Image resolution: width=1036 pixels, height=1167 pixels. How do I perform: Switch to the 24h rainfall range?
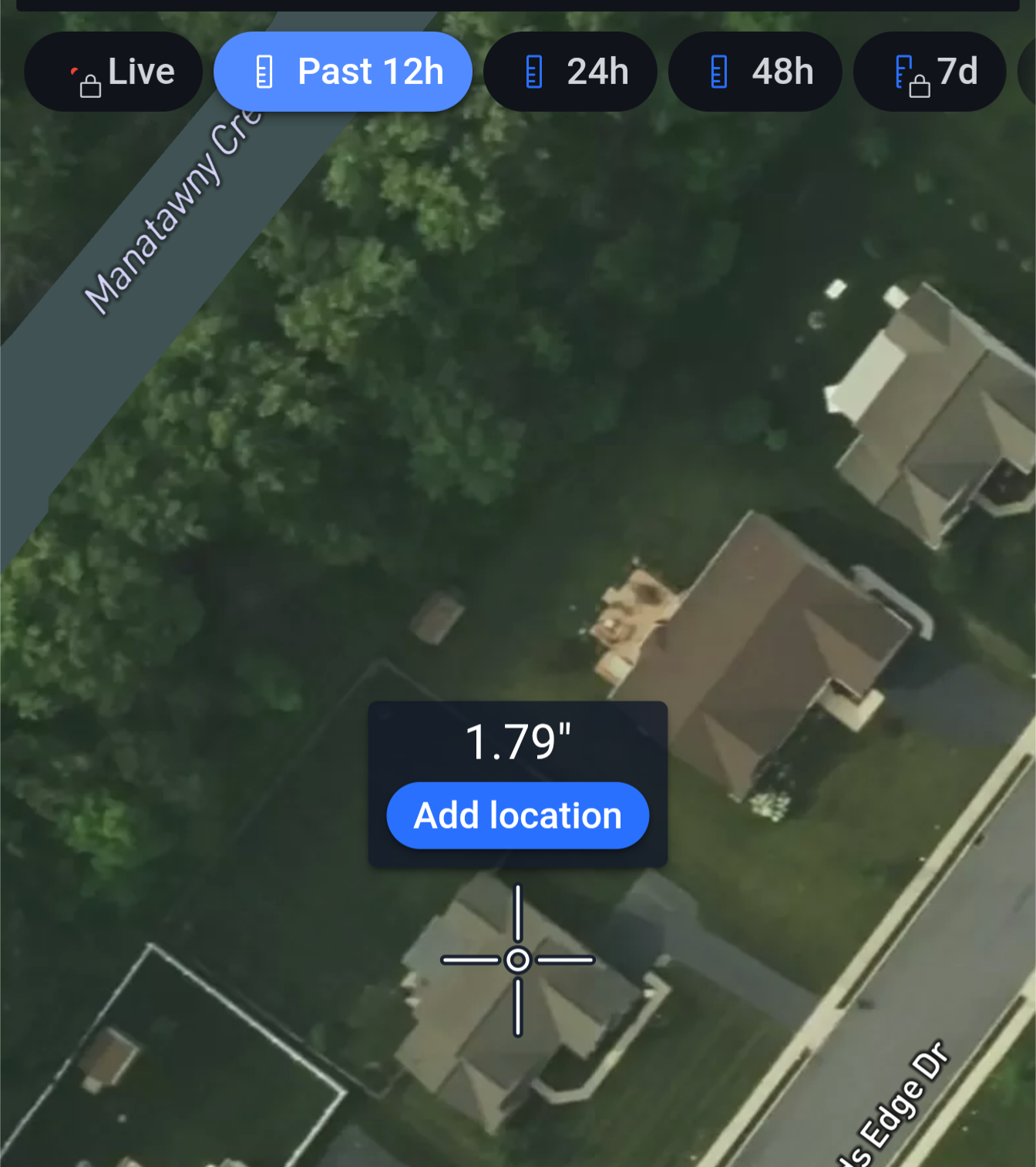pos(570,72)
